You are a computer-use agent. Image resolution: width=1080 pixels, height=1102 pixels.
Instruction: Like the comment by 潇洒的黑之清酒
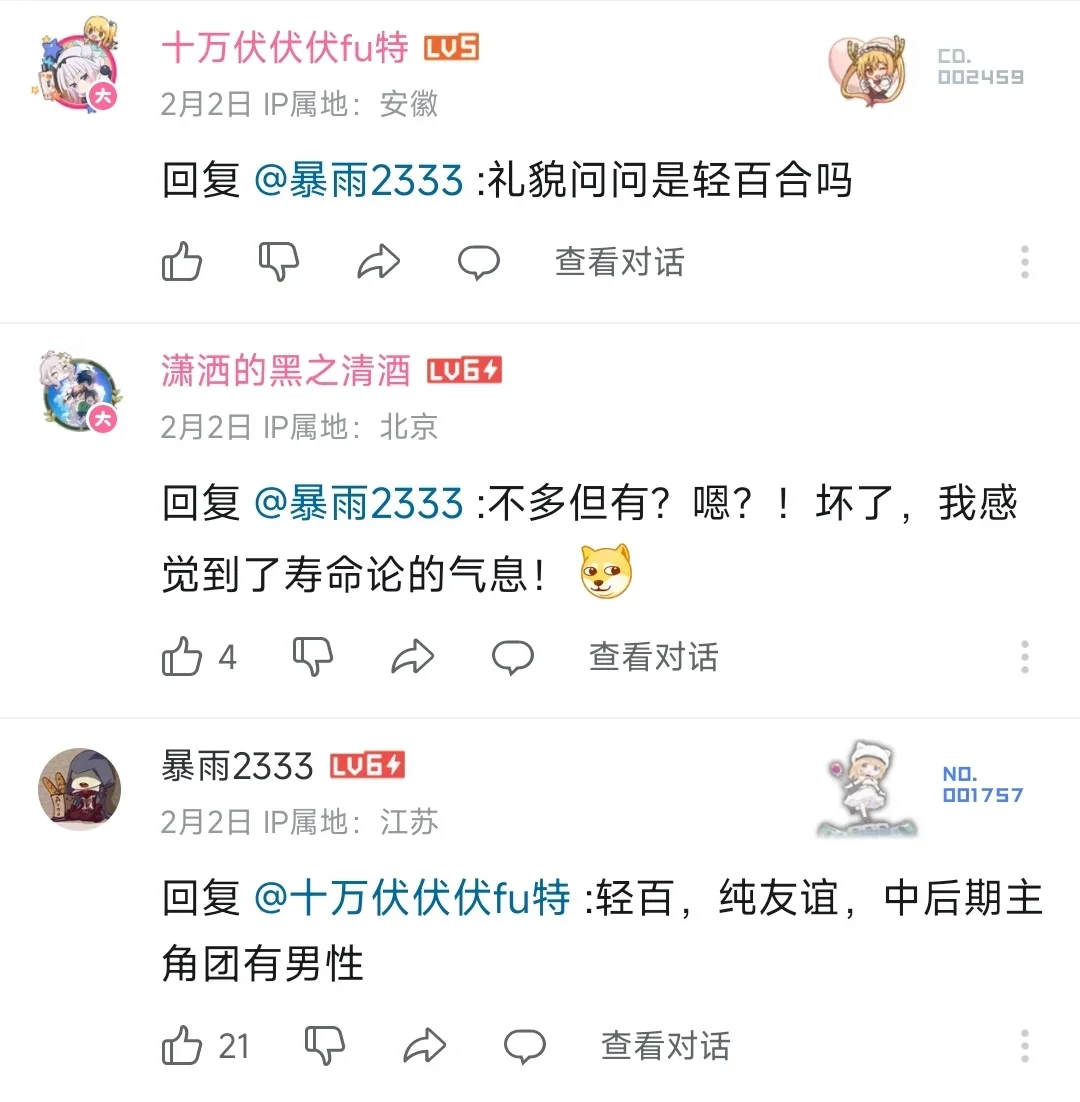[x=182, y=657]
